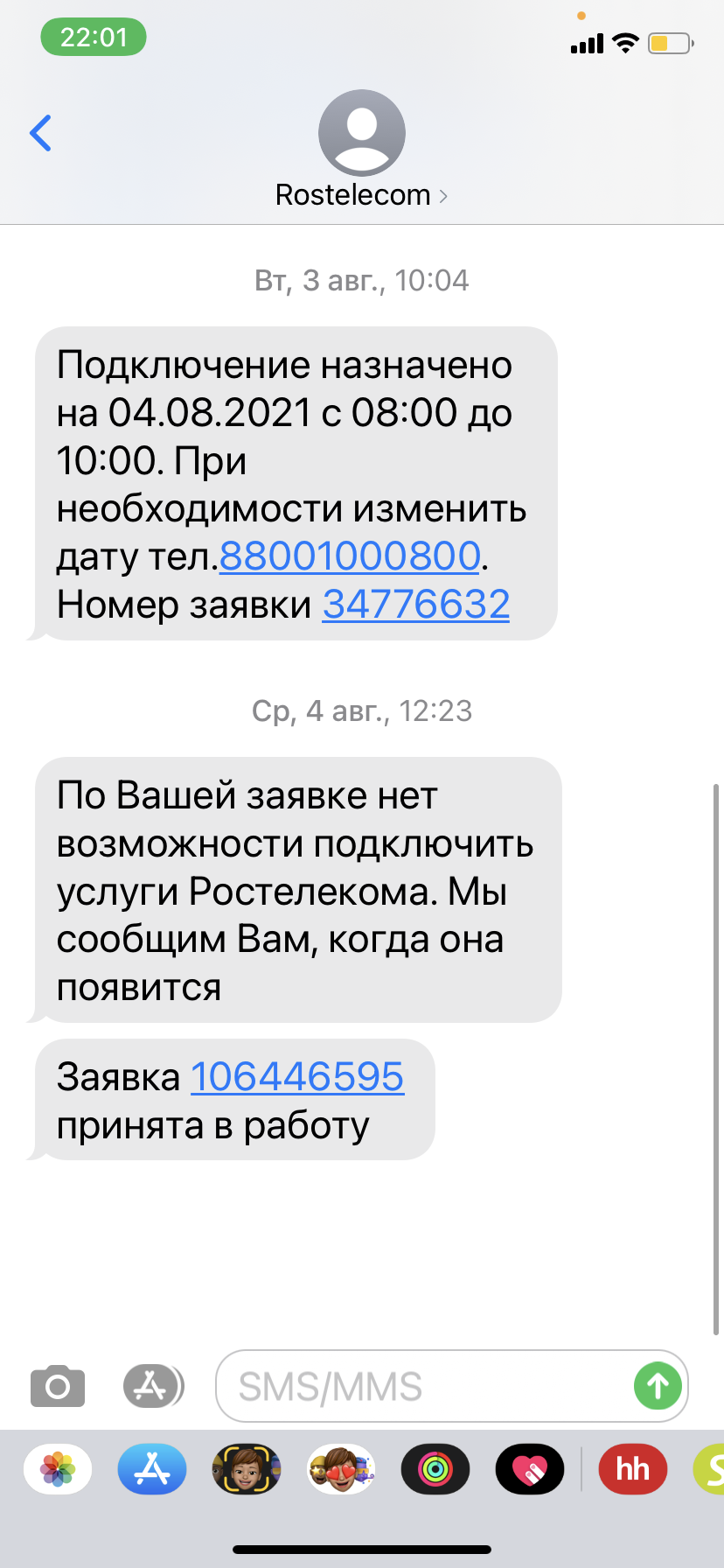Open the Fitness activity rings app
Screen dimensions: 724x1568
pos(435,1469)
